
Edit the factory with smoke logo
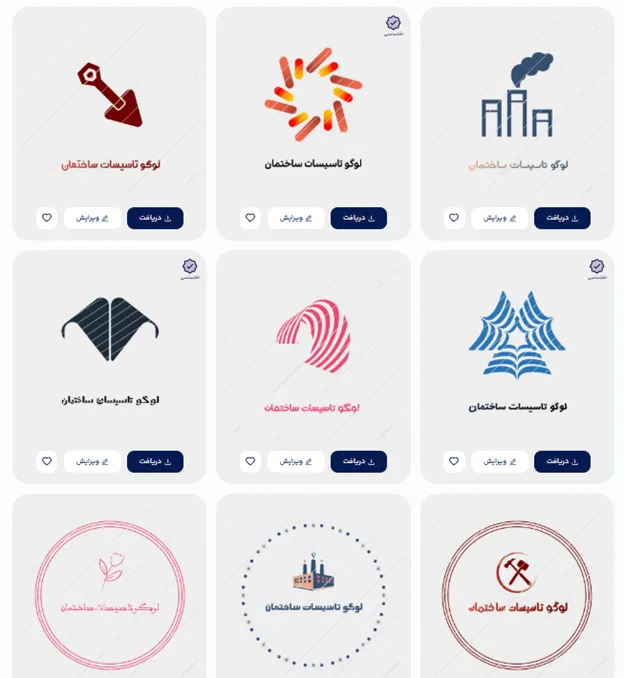coord(500,218)
